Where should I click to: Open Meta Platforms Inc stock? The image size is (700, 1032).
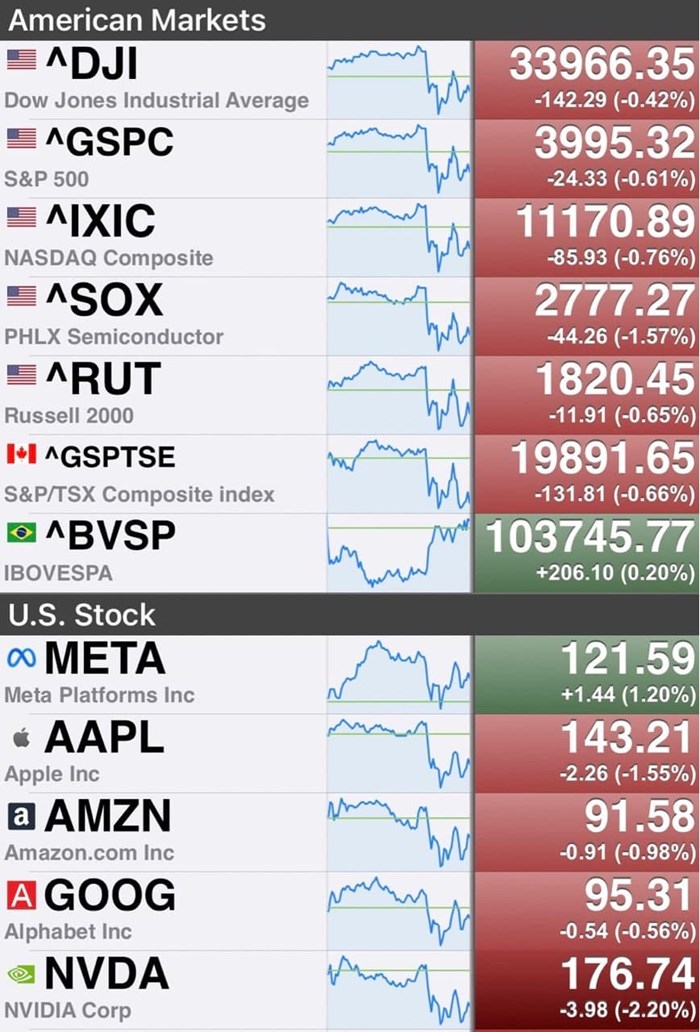coord(160,675)
